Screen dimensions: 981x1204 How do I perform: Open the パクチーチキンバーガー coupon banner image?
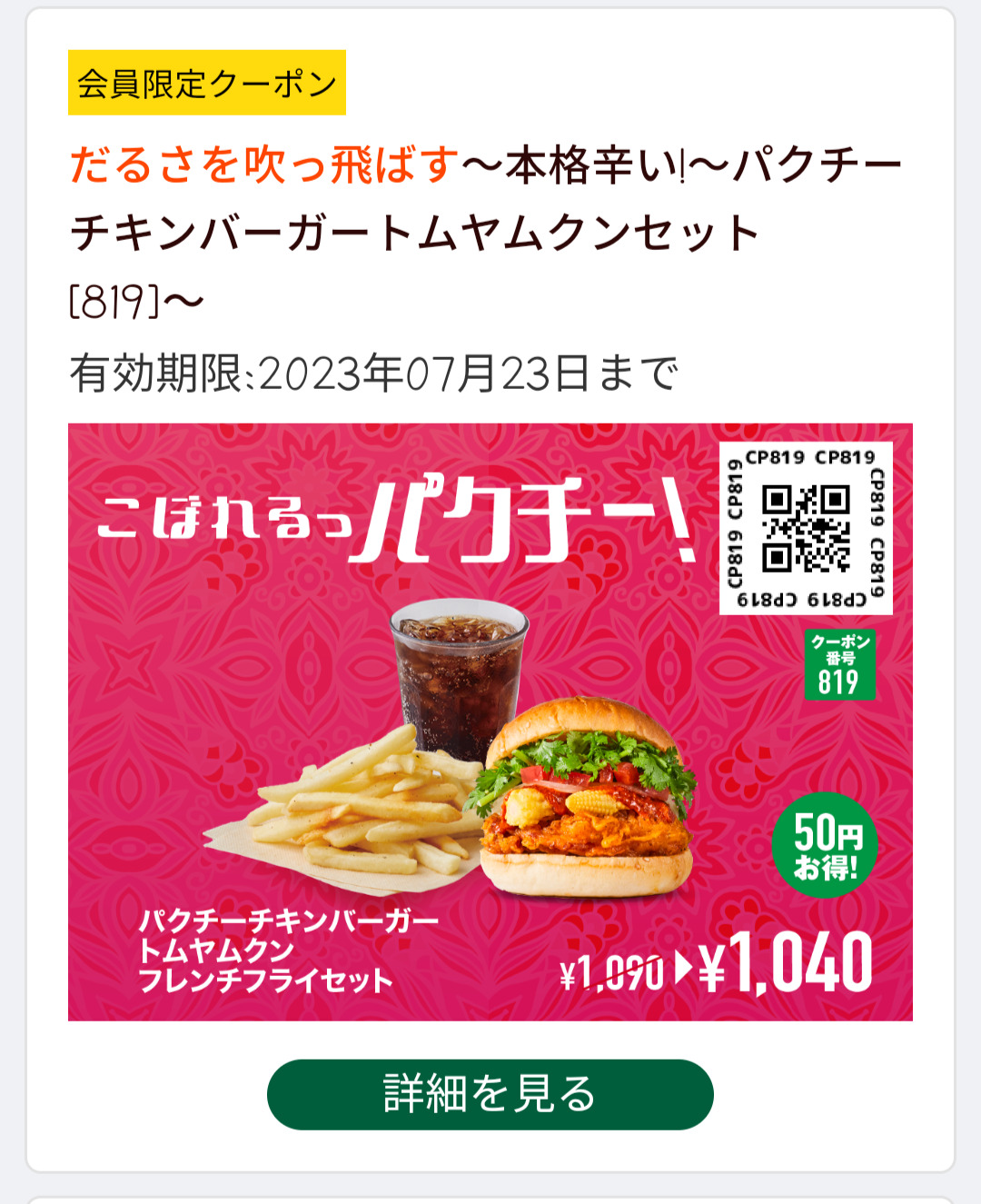pyautogui.click(x=490, y=721)
